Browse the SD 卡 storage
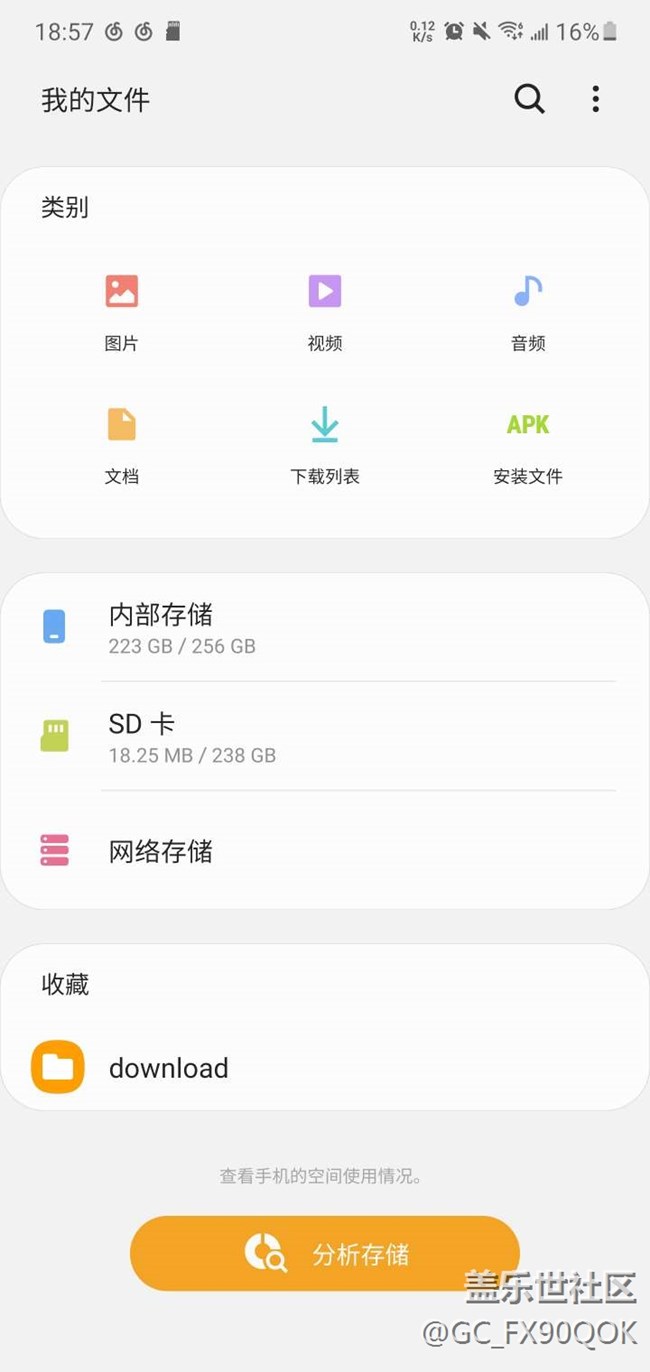This screenshot has height=1372, width=650. coord(325,736)
